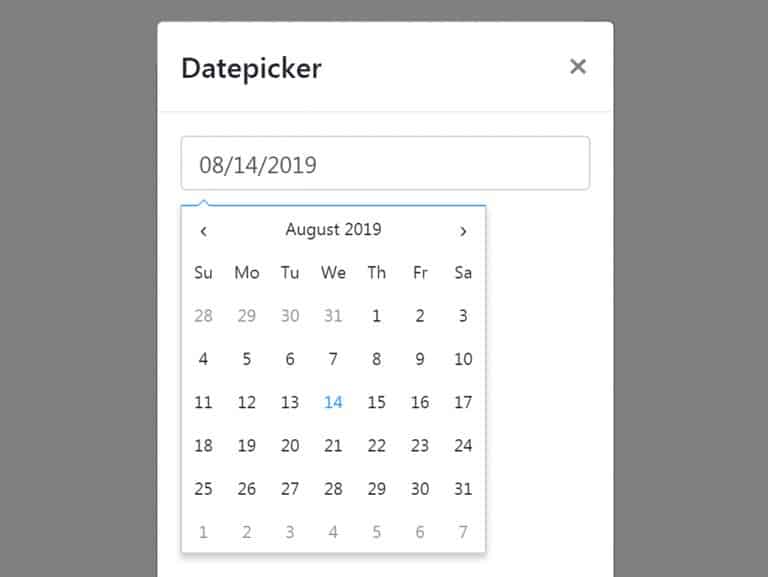
Task: Select August 21 in the calendar
Action: [333, 446]
